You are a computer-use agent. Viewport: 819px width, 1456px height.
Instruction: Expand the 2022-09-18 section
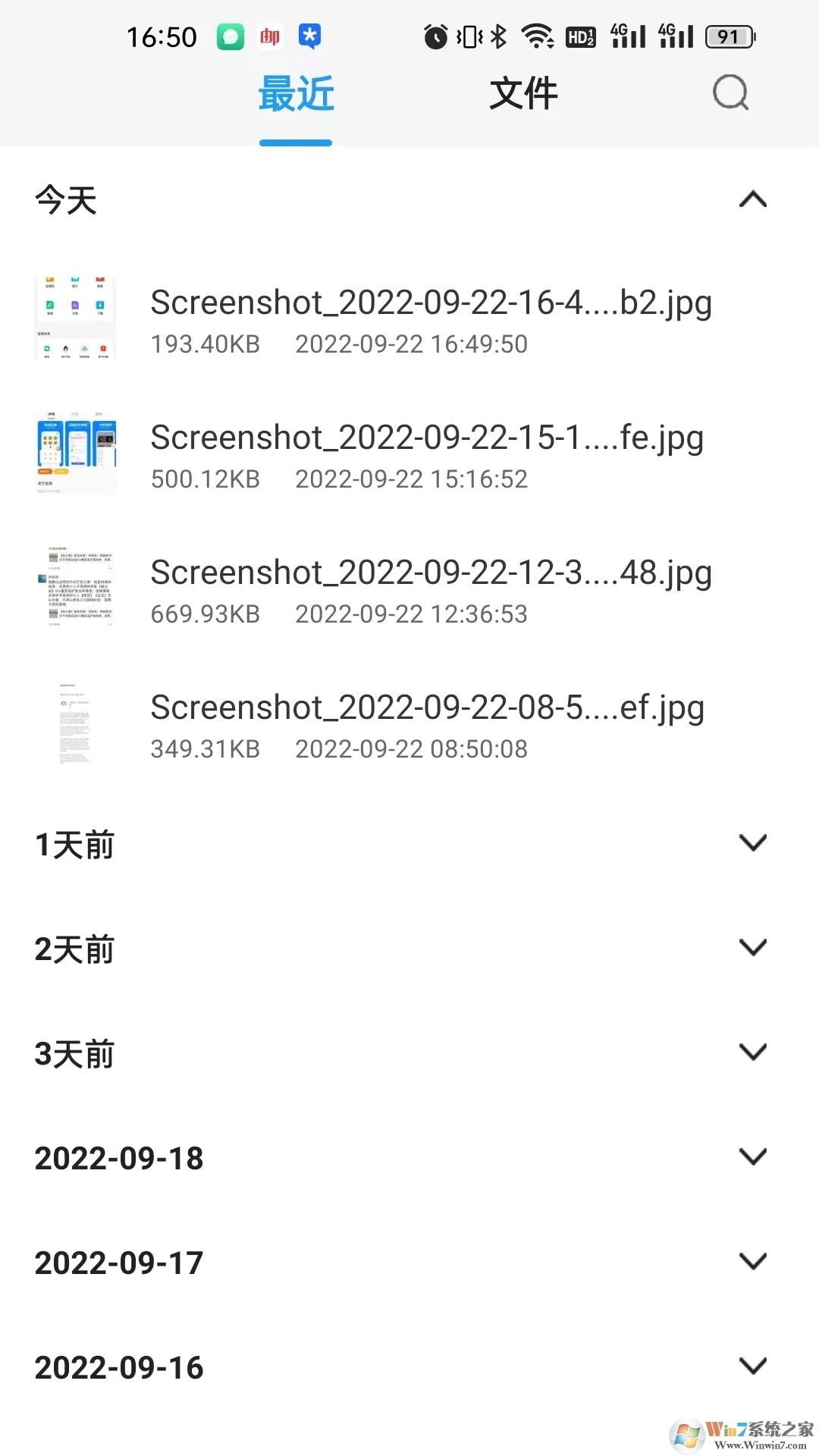752,1156
